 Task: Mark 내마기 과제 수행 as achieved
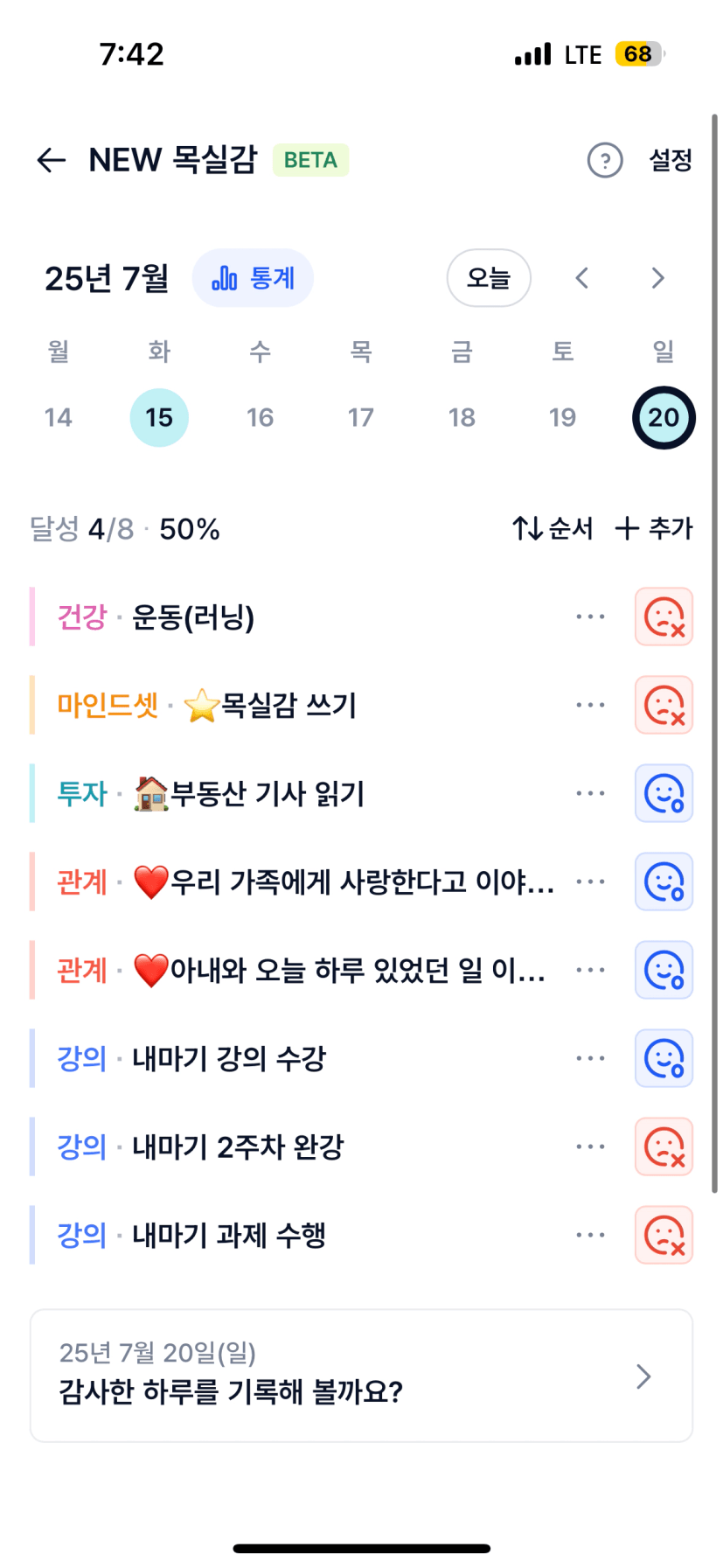click(x=664, y=1235)
